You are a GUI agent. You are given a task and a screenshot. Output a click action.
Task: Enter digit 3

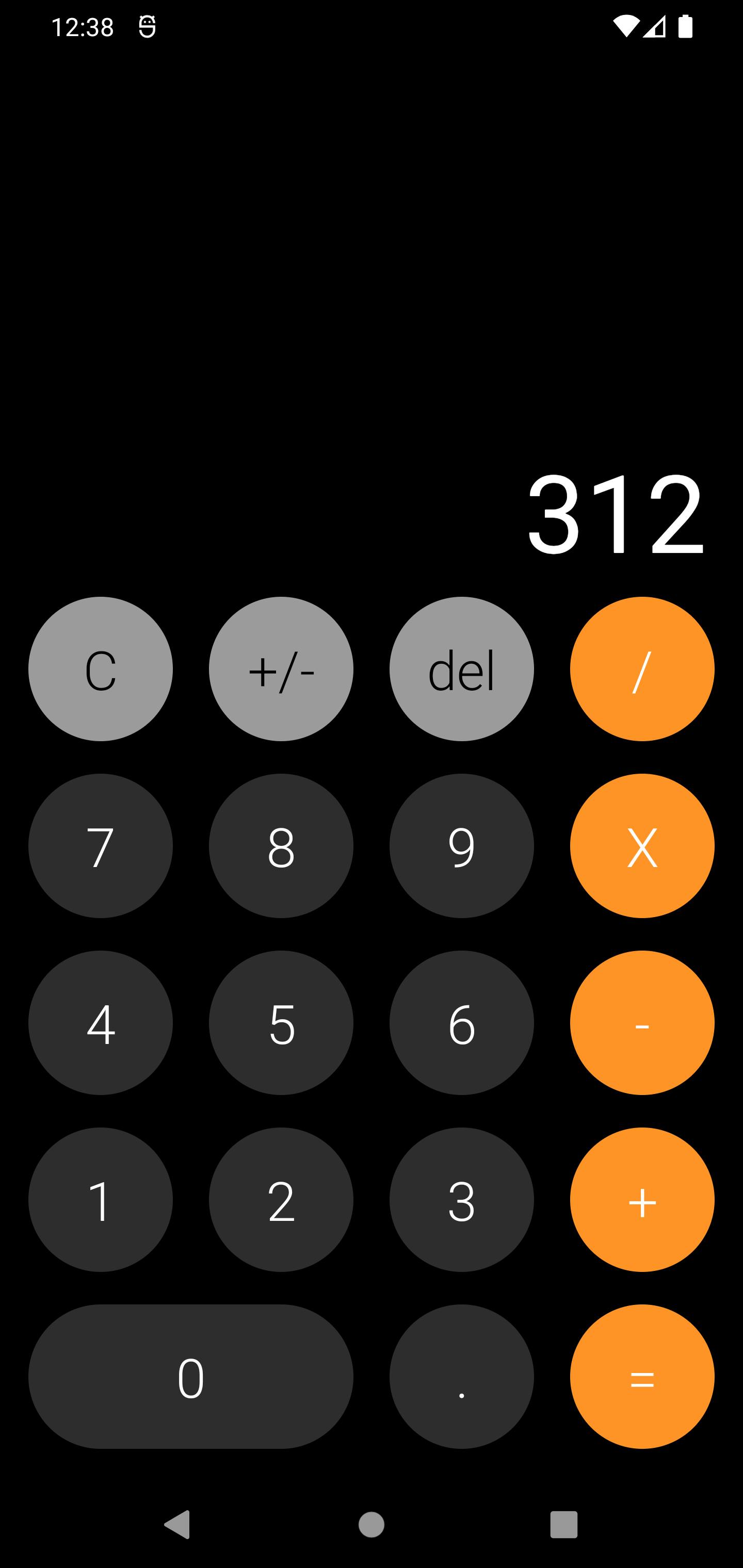pyautogui.click(x=461, y=1200)
